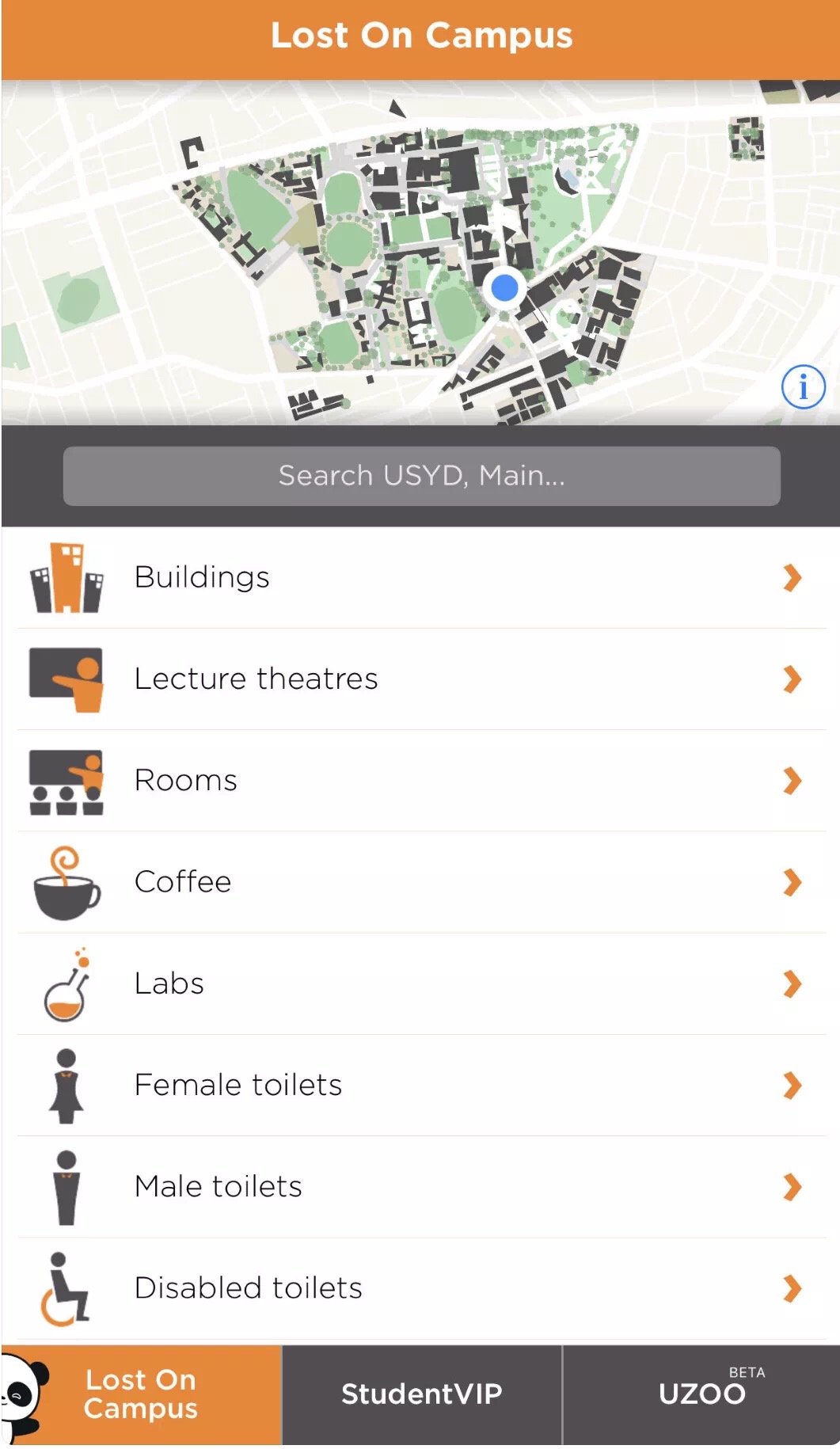Show Female toilets locations
This screenshot has width=840, height=1449.
click(421, 1085)
